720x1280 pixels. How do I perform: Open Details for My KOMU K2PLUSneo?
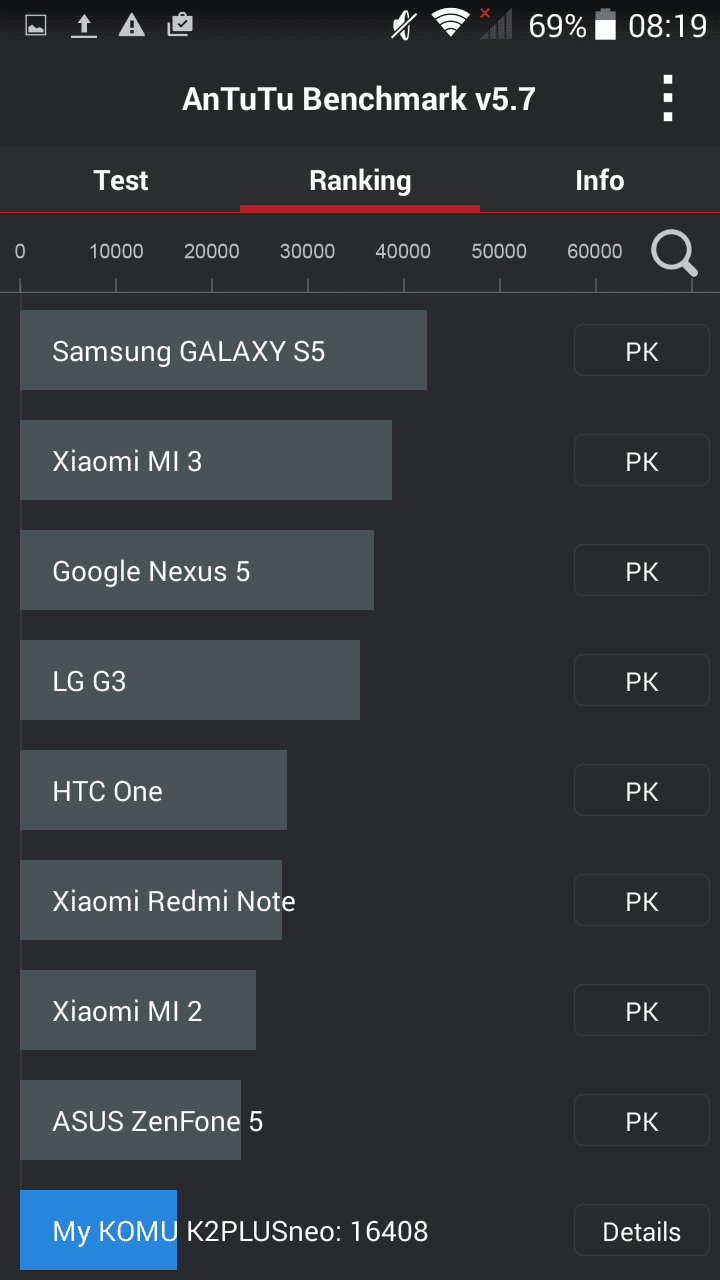pyautogui.click(x=641, y=1232)
